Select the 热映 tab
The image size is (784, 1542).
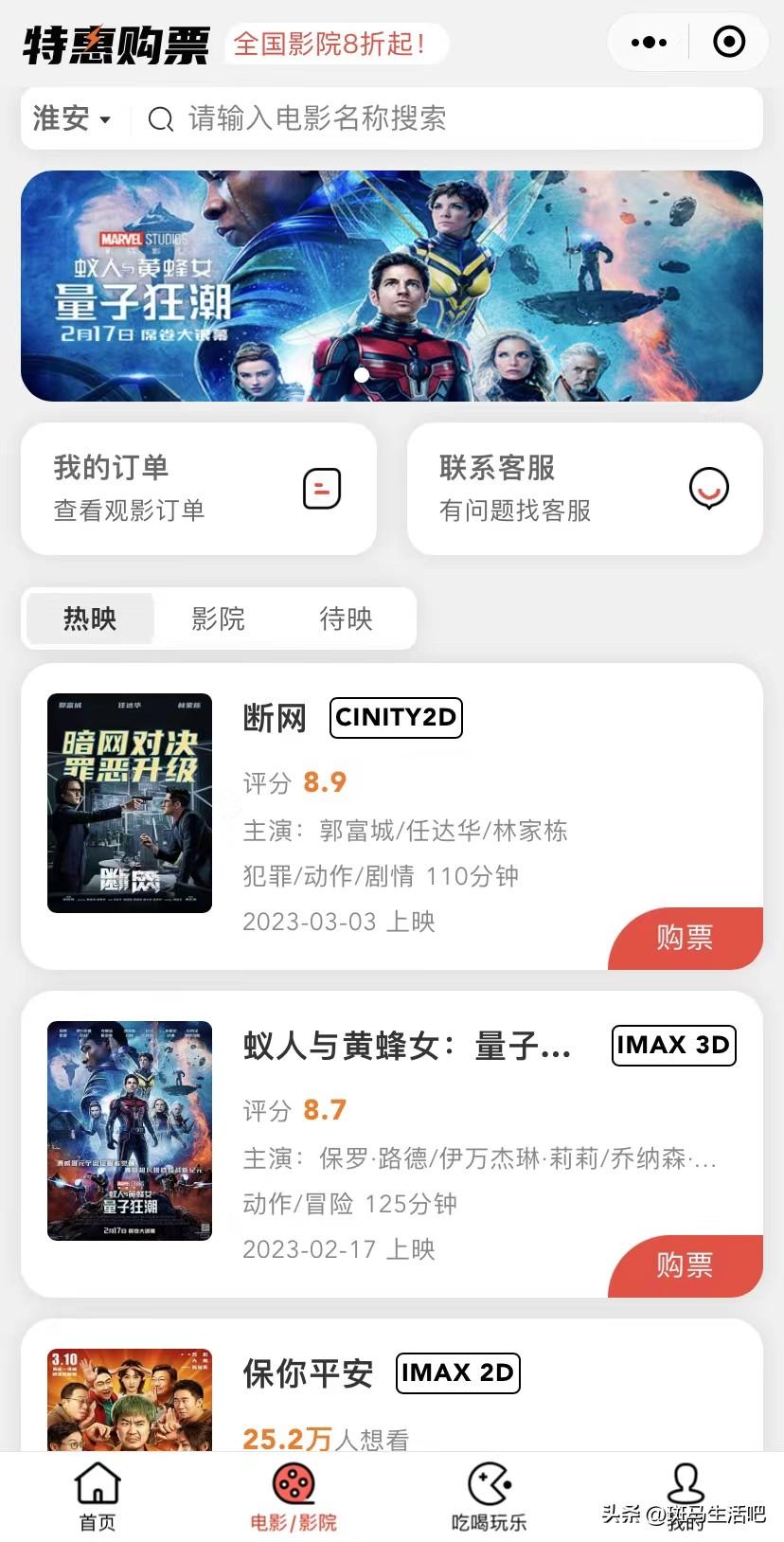[90, 619]
